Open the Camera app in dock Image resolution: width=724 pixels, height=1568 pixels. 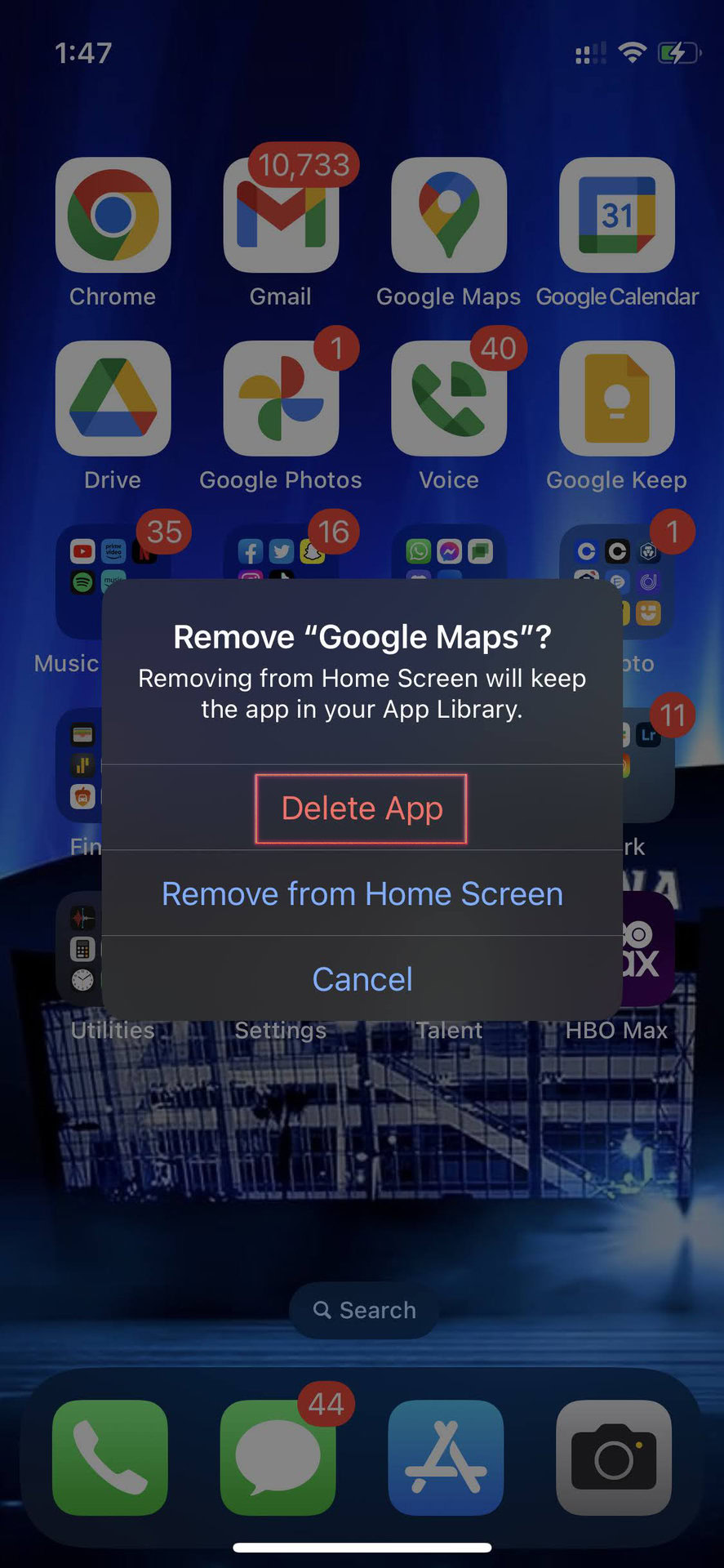(x=614, y=1458)
